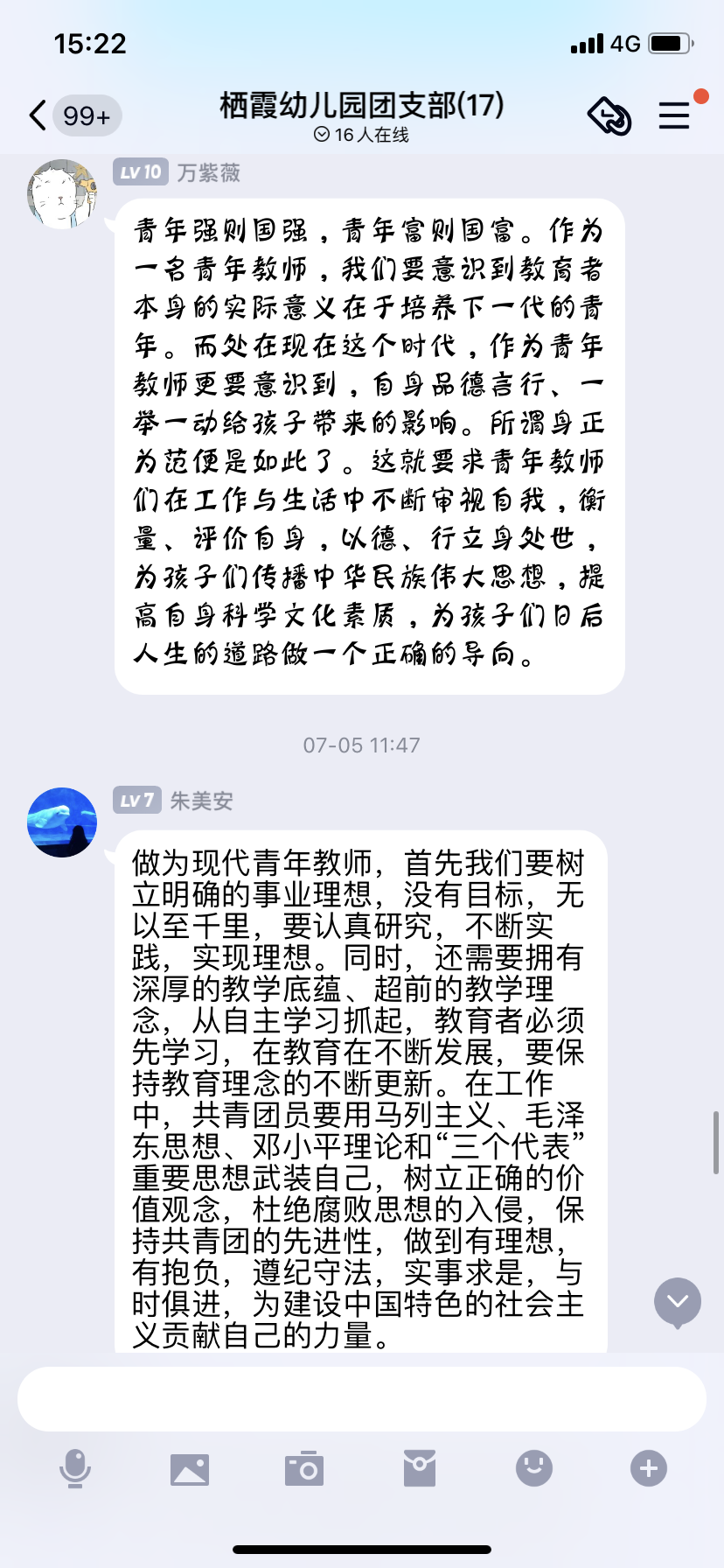
Task: Open the emoji panel
Action: [534, 1469]
